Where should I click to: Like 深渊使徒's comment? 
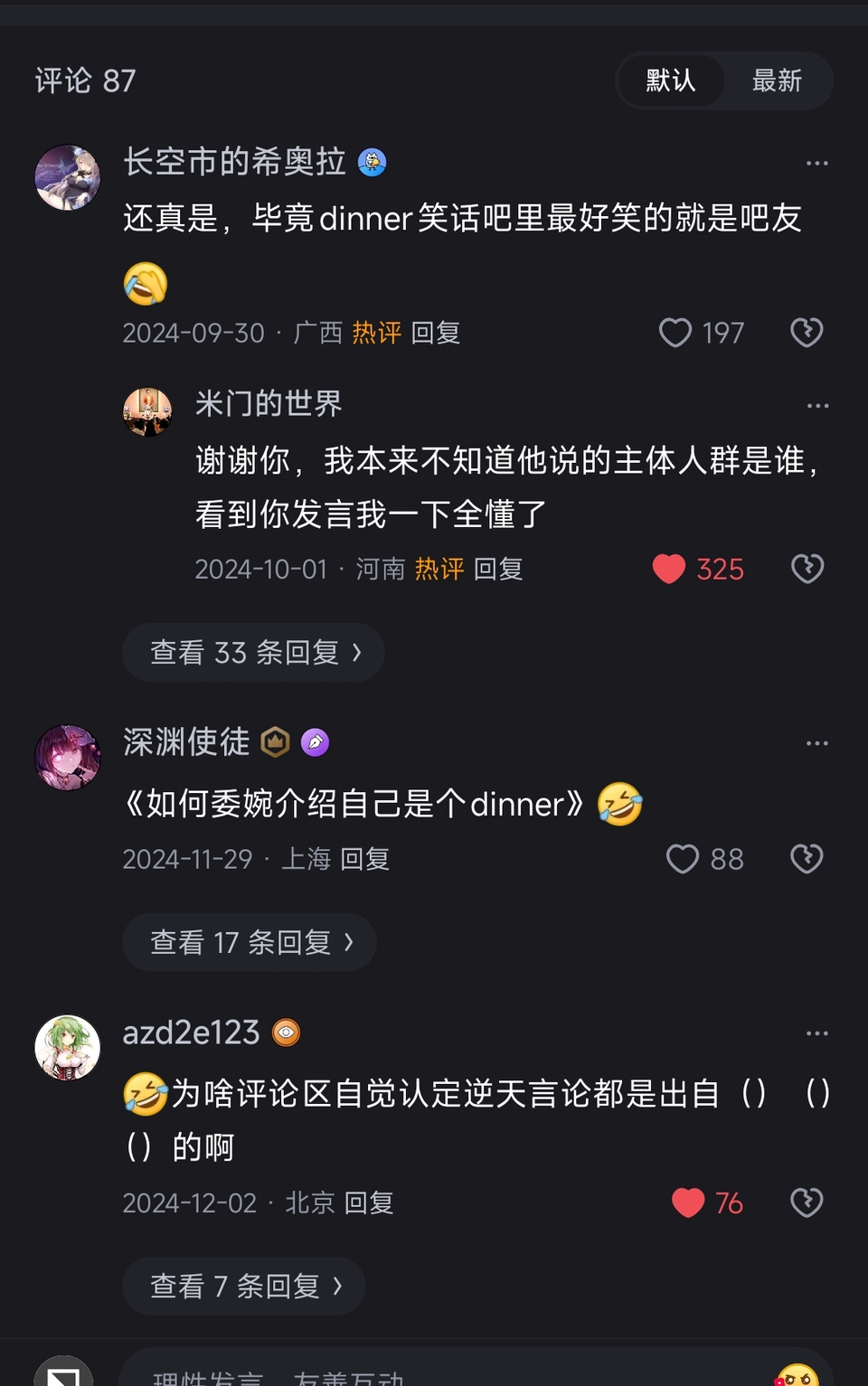683,859
